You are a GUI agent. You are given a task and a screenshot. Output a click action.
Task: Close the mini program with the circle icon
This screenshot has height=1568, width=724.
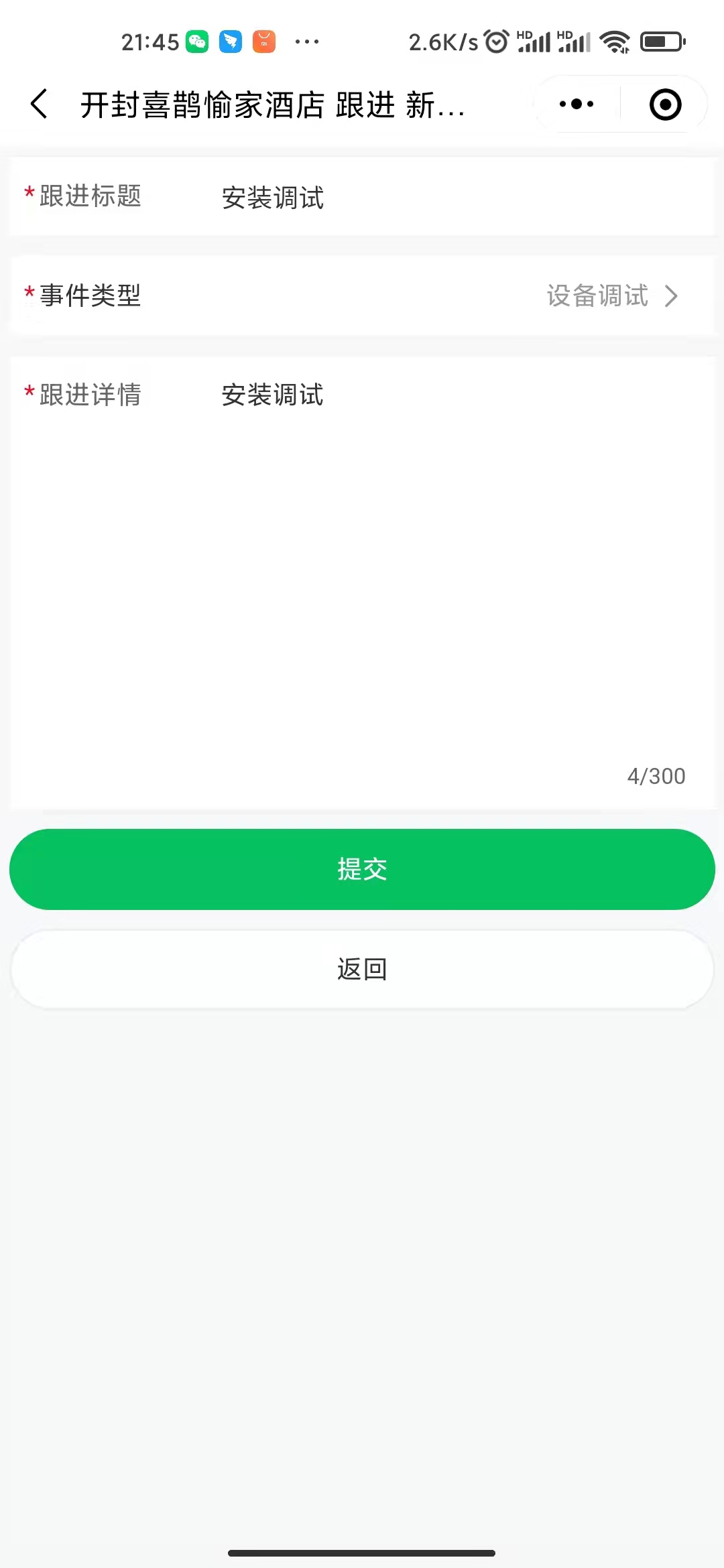[x=665, y=105]
